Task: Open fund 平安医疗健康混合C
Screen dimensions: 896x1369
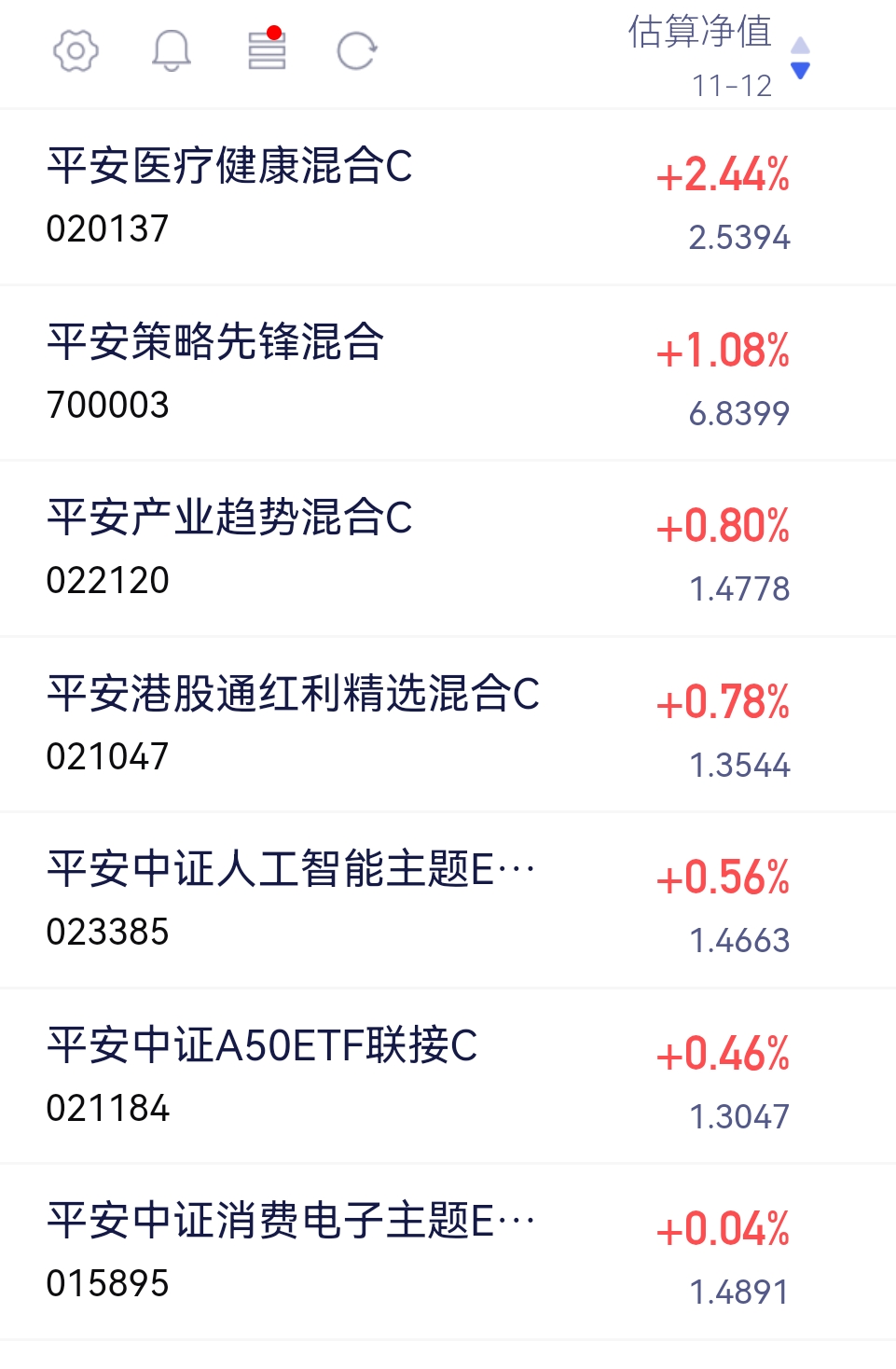Action: [229, 168]
